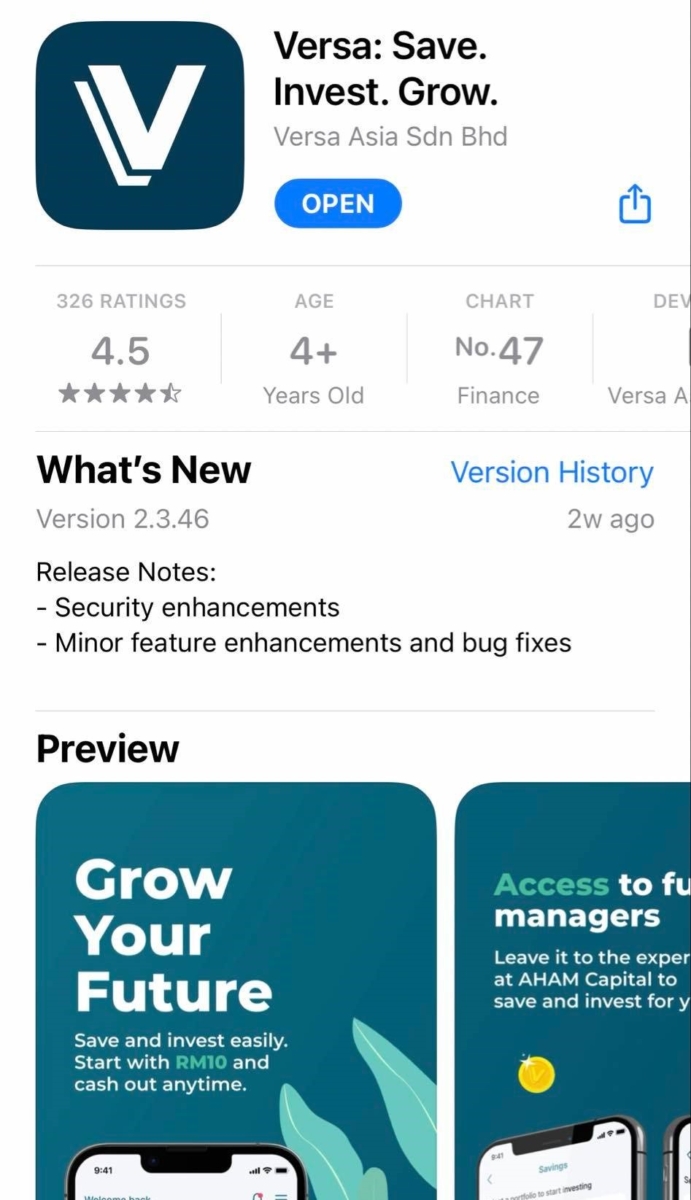Viewport: 691px width, 1200px height.
Task: Open the Versa app
Action: [338, 204]
